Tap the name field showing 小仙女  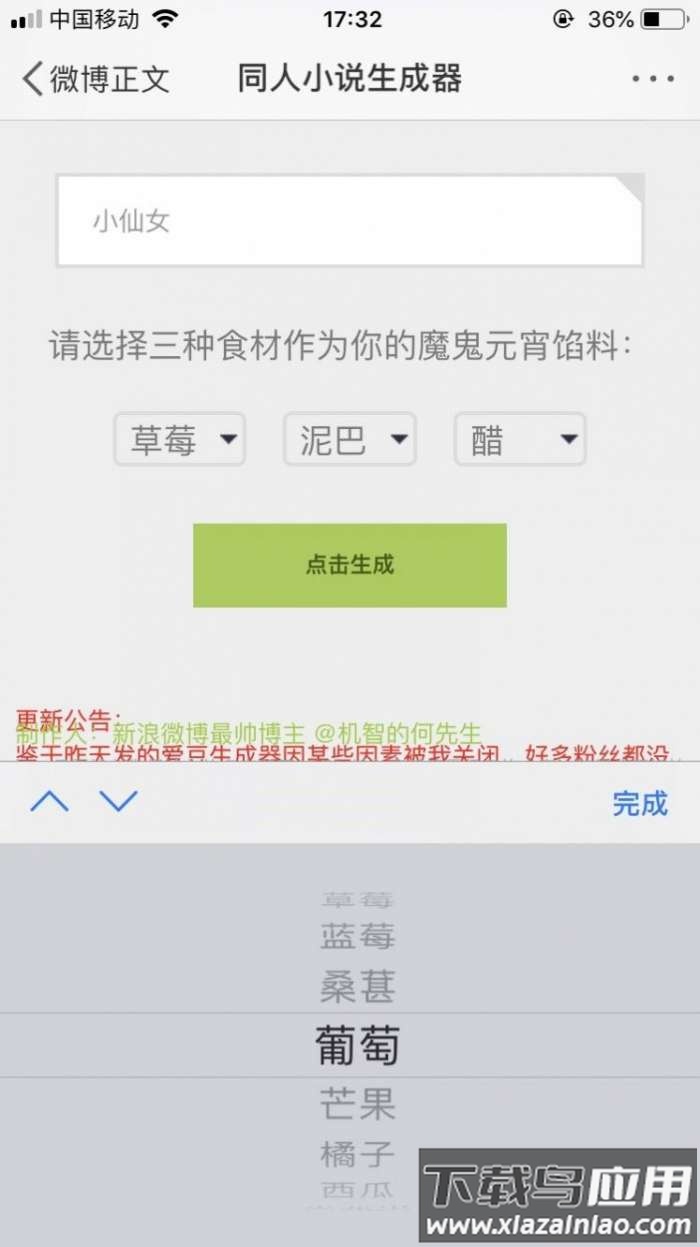tap(349, 221)
